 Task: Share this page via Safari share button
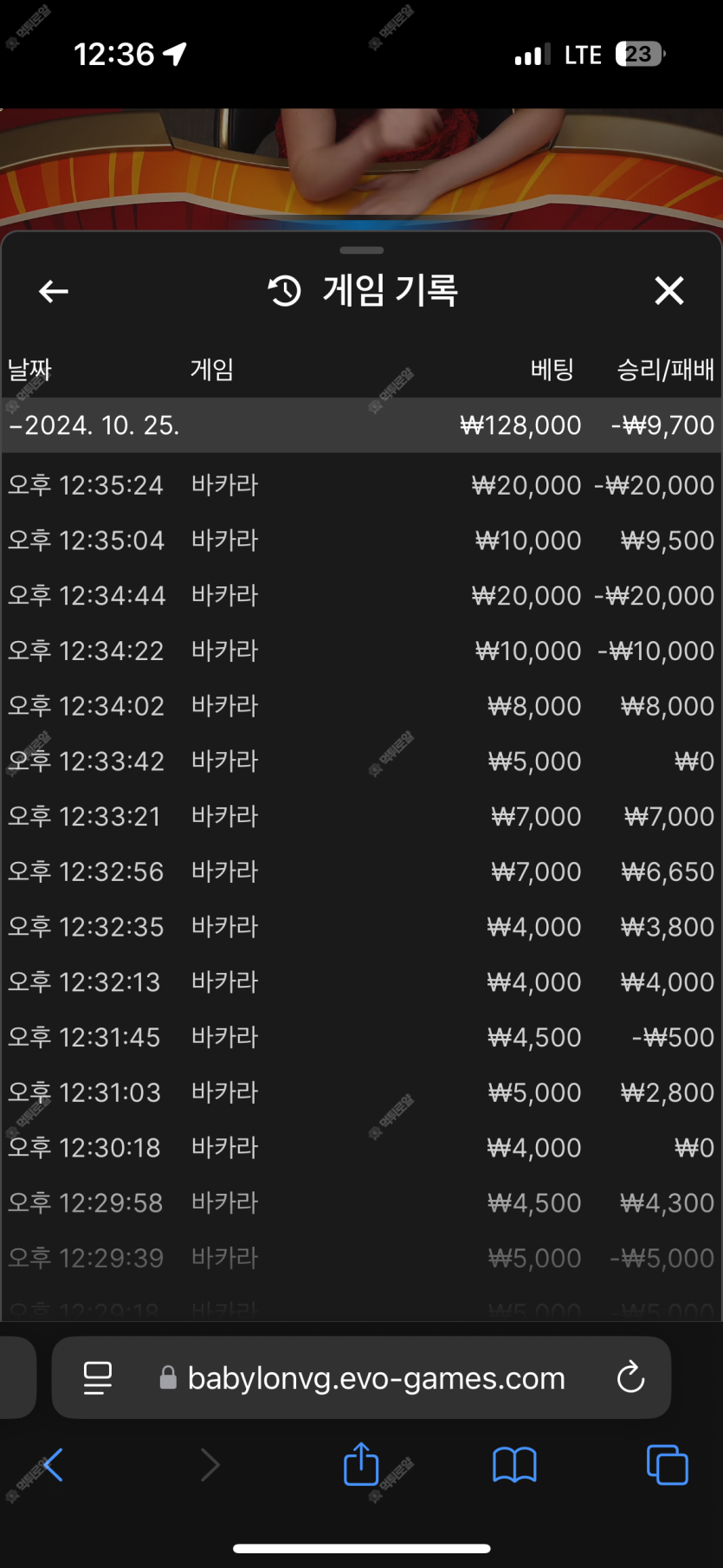[x=361, y=1464]
